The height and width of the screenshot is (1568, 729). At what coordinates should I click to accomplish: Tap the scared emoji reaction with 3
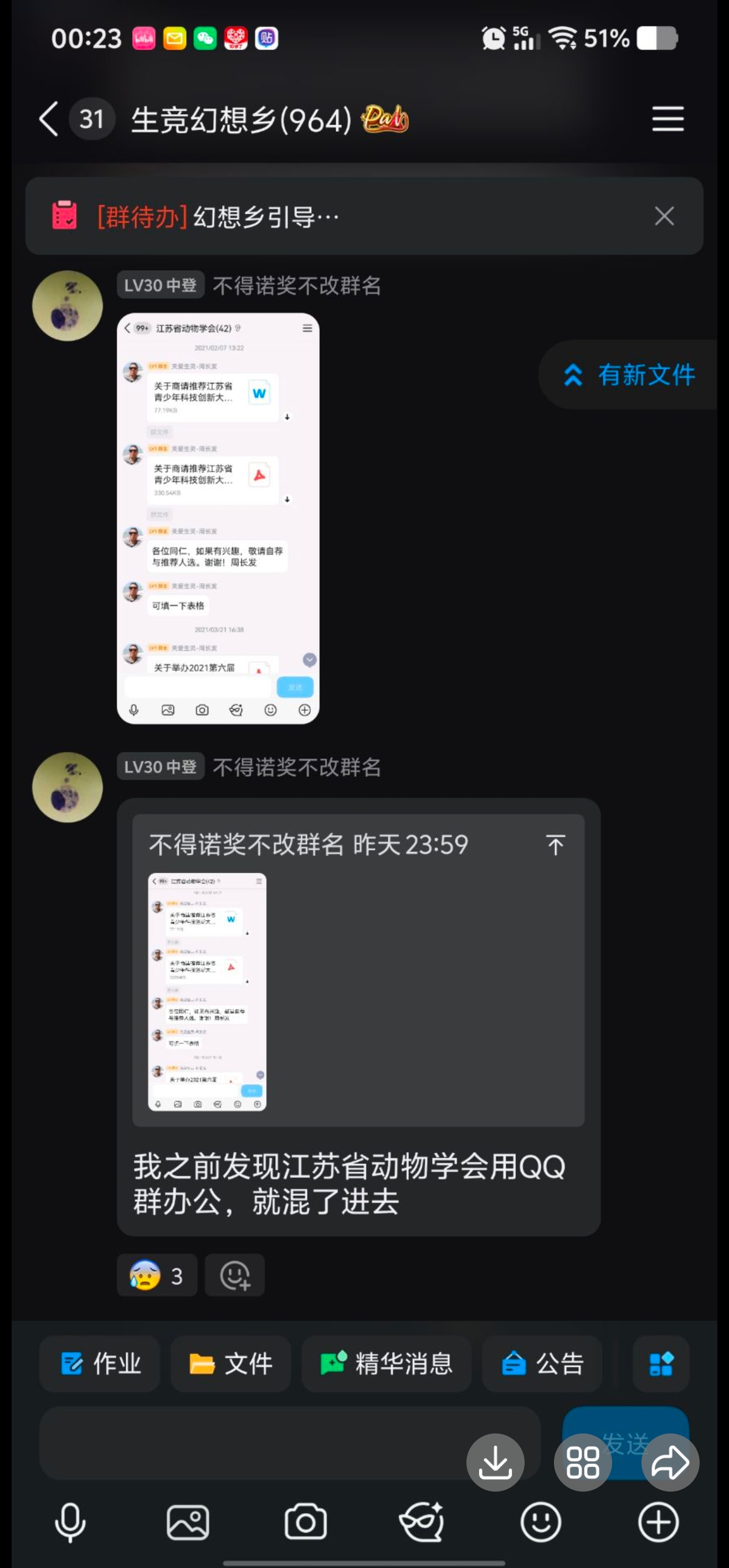coord(157,1275)
